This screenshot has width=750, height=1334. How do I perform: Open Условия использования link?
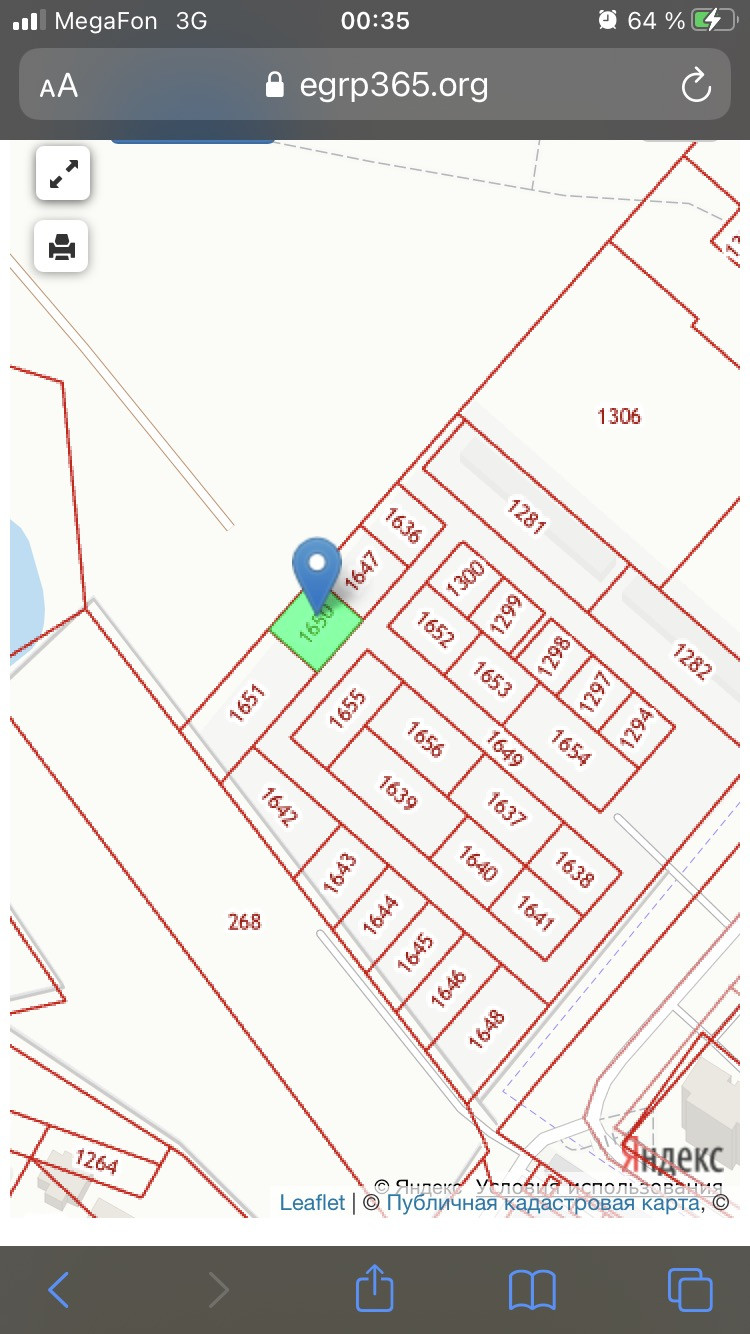(599, 1187)
